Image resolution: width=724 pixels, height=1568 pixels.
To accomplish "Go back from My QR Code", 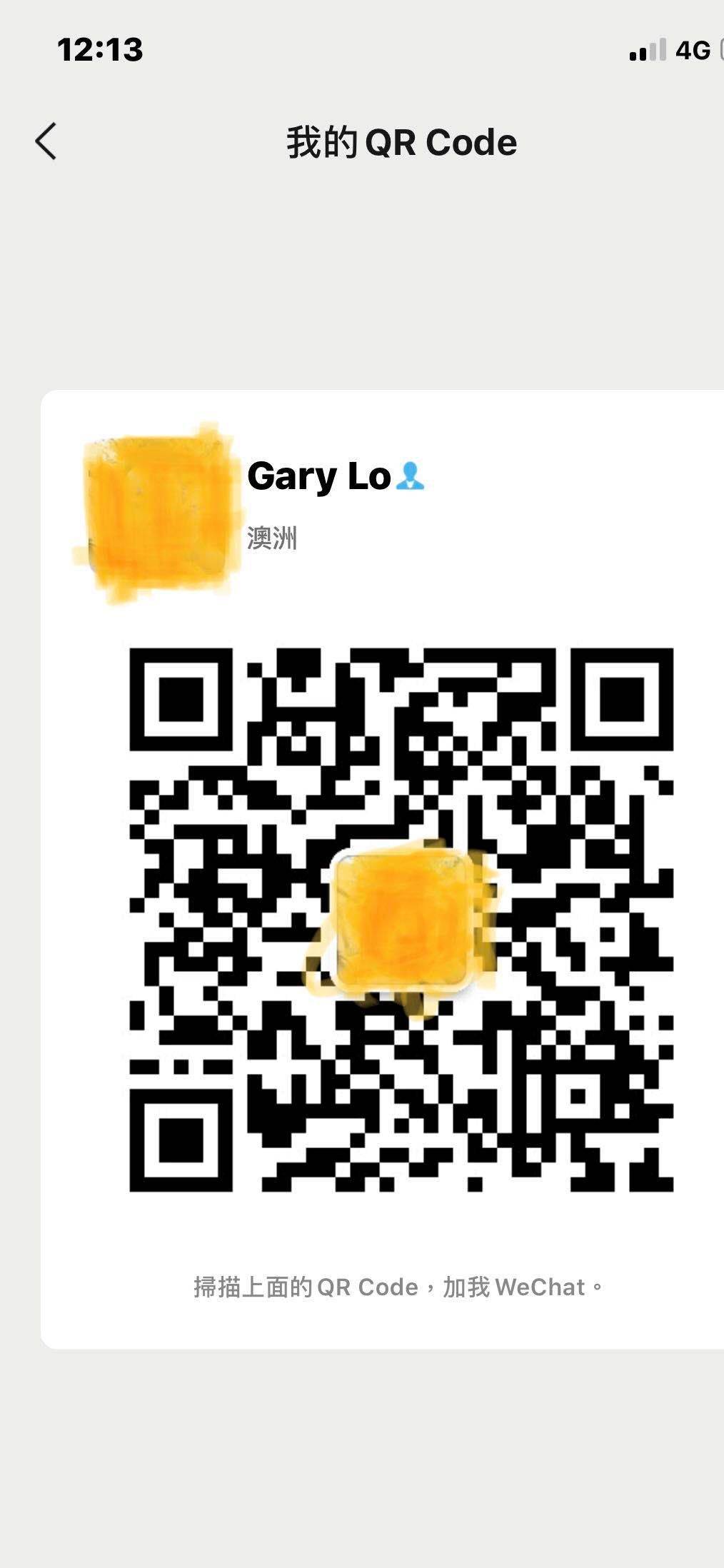I will point(46,141).
